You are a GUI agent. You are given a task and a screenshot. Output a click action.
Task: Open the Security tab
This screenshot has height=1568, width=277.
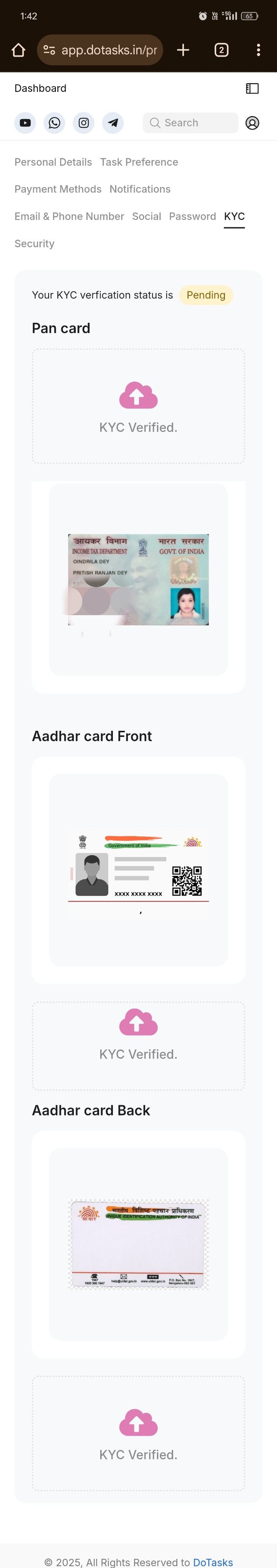pos(34,243)
